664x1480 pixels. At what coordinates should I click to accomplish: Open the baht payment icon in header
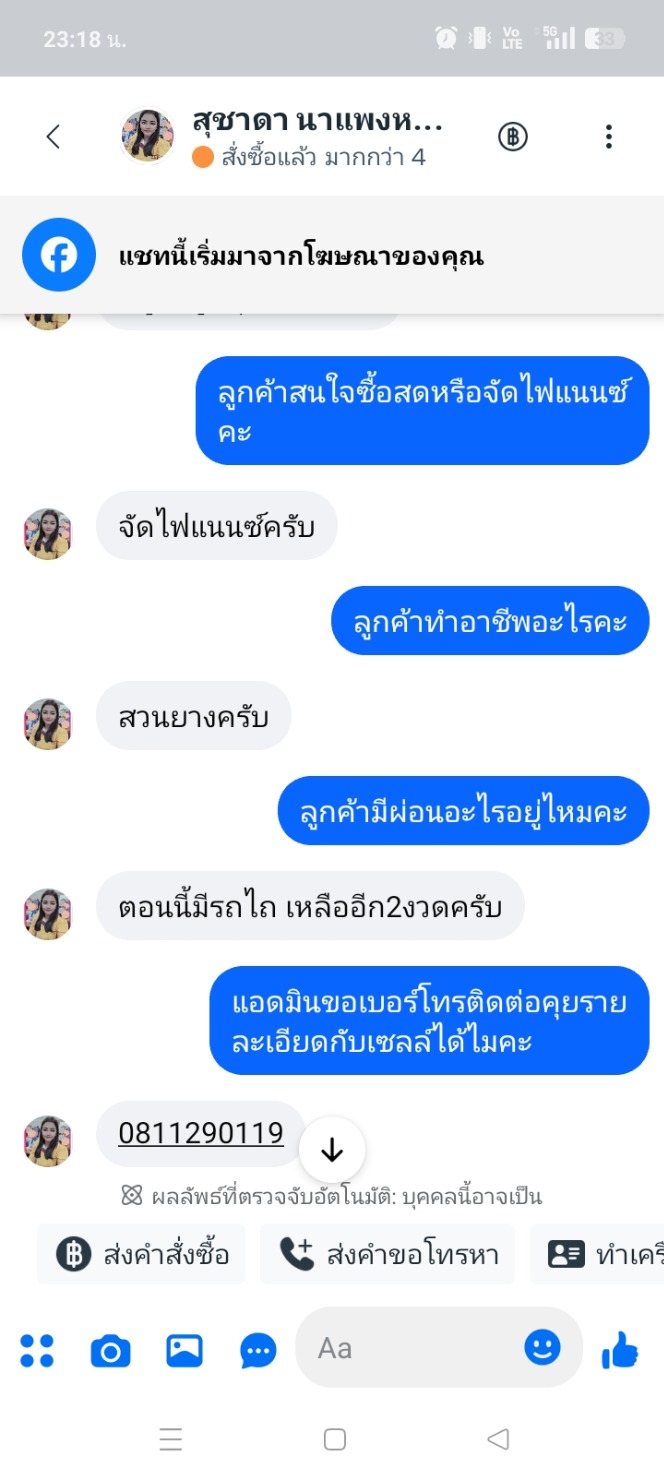[513, 137]
